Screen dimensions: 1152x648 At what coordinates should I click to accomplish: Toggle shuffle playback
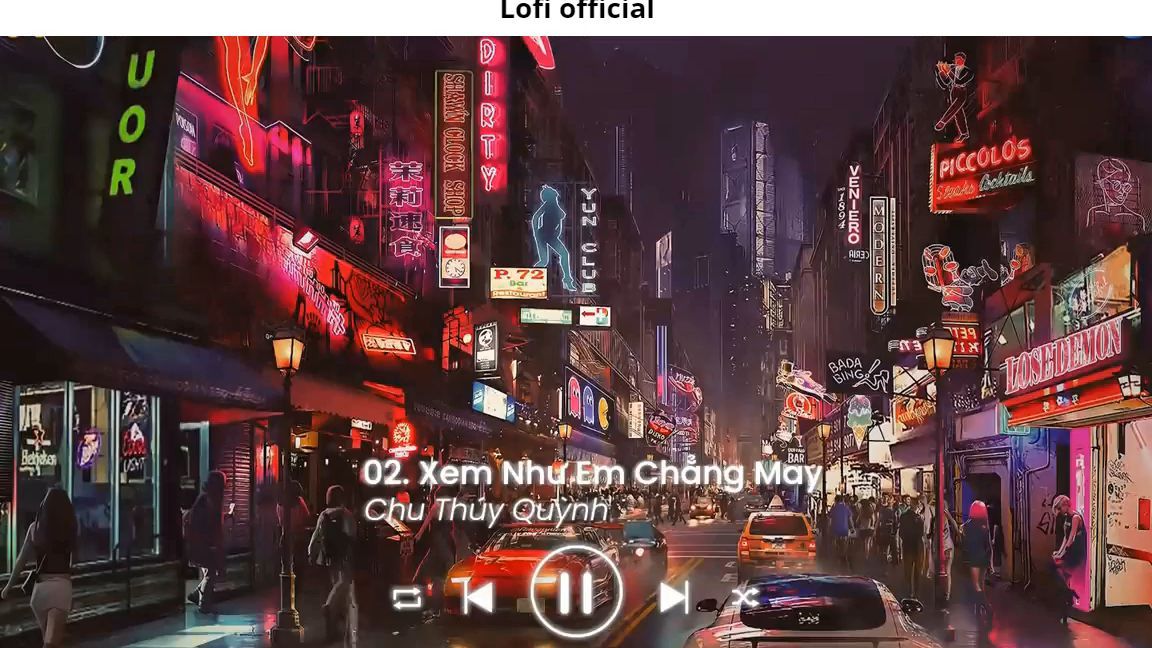(745, 597)
